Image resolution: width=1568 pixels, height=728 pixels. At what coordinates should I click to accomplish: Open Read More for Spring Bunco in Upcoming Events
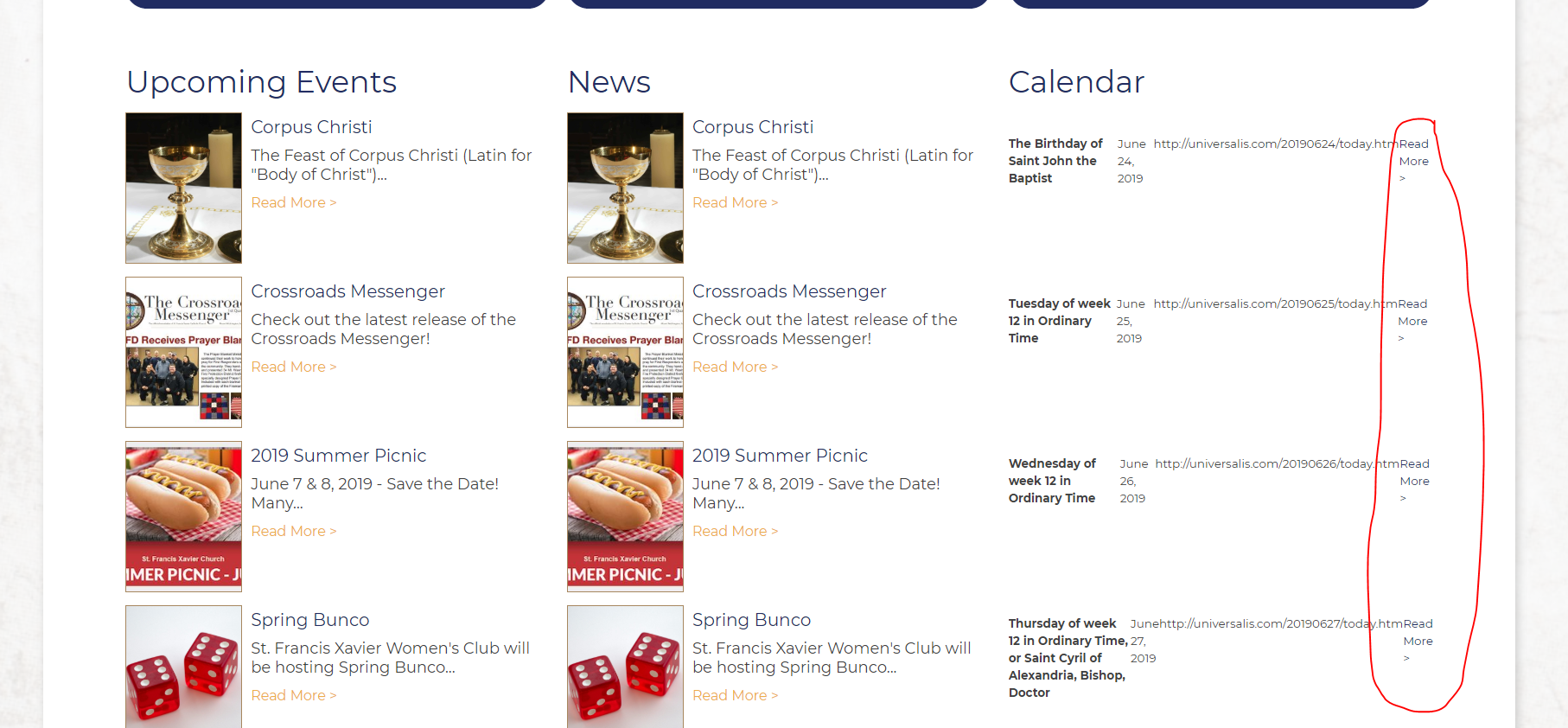tap(293, 695)
